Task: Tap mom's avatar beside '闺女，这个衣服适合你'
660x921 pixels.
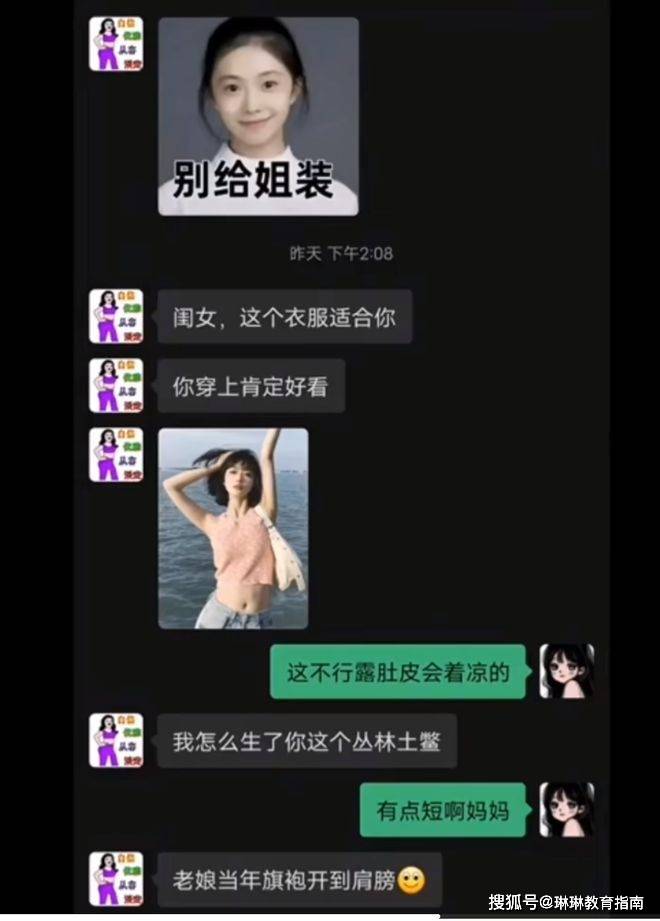Action: 116,316
